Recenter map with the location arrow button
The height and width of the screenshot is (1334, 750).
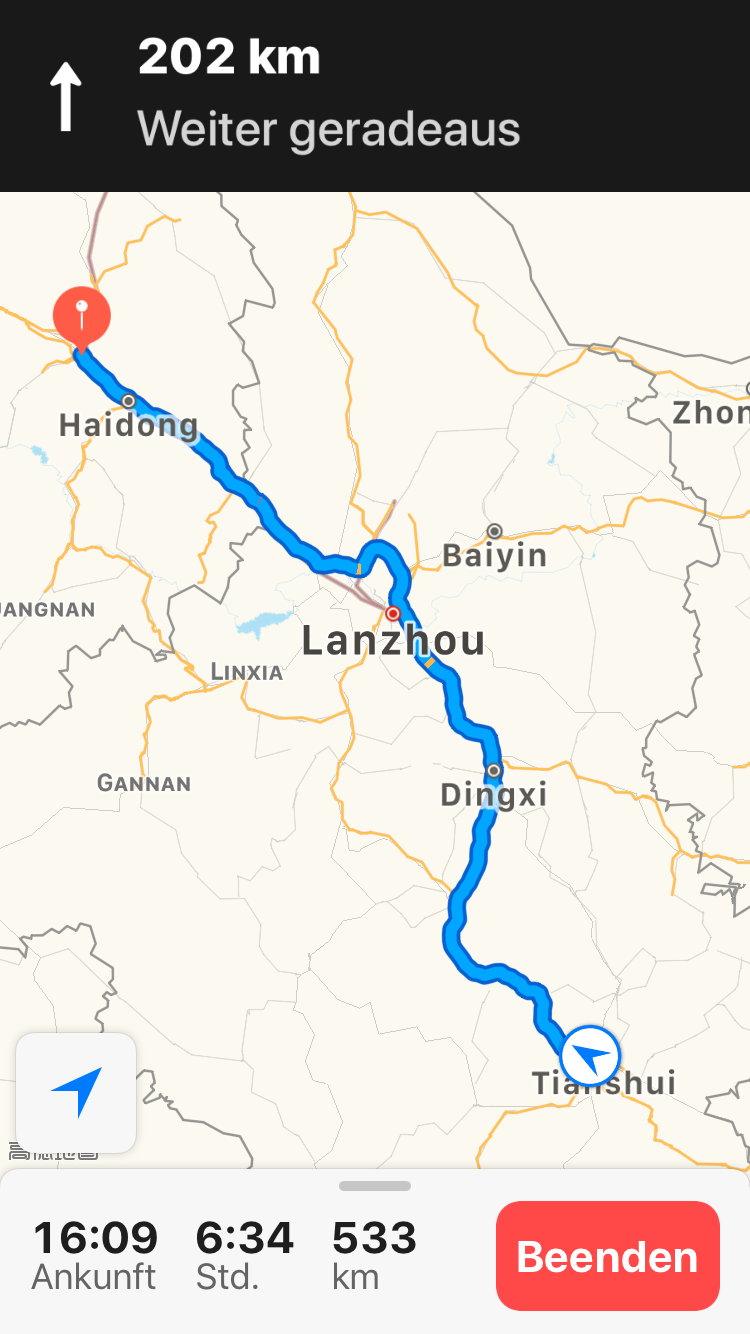click(76, 1093)
